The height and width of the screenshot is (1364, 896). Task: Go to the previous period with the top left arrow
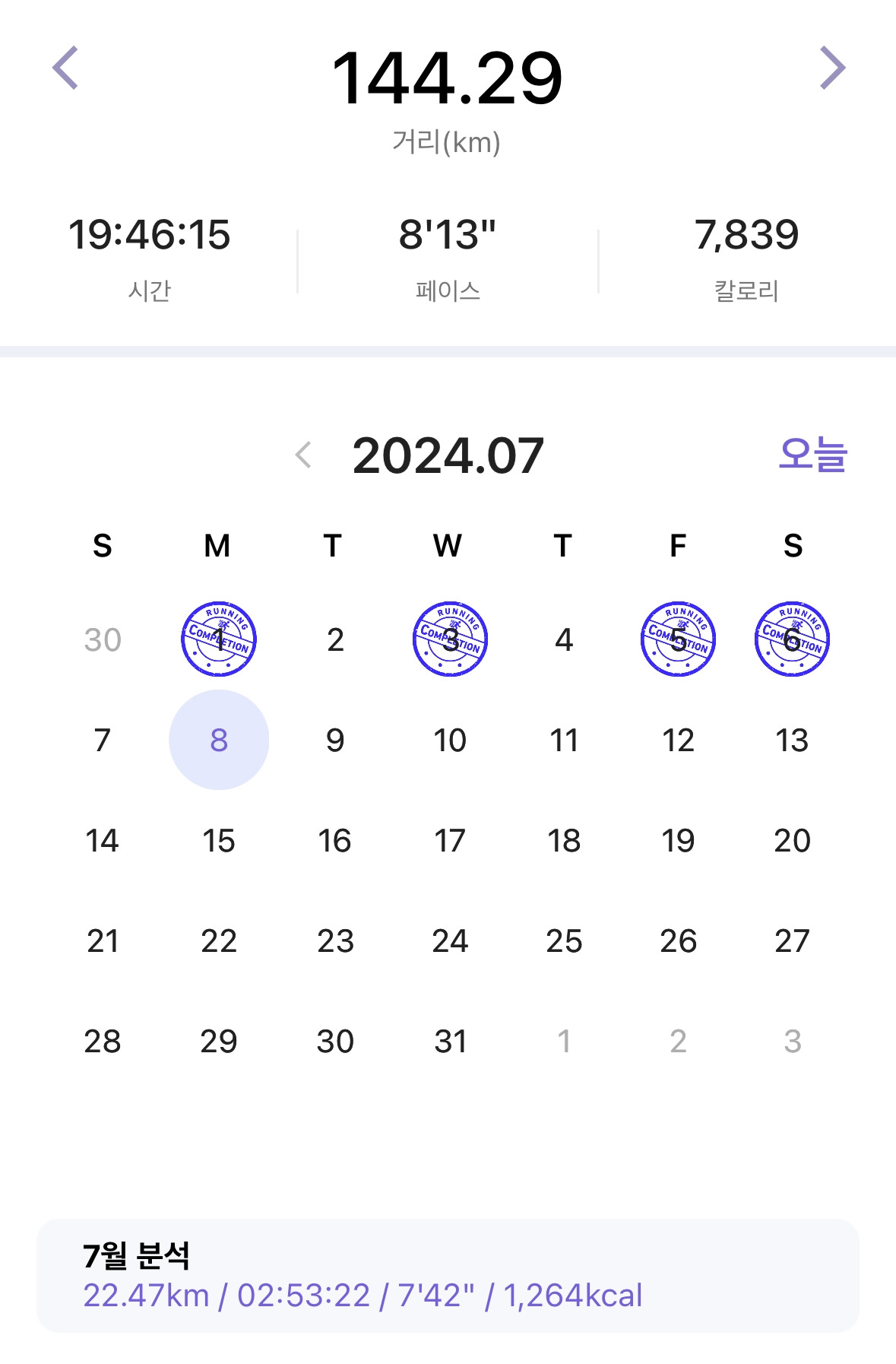tap(65, 68)
